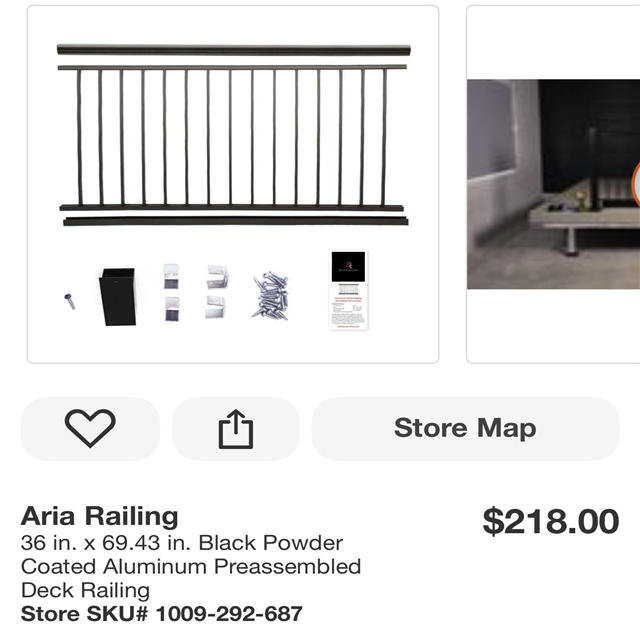
Task: Share this Aria Railing product
Action: 236,429
